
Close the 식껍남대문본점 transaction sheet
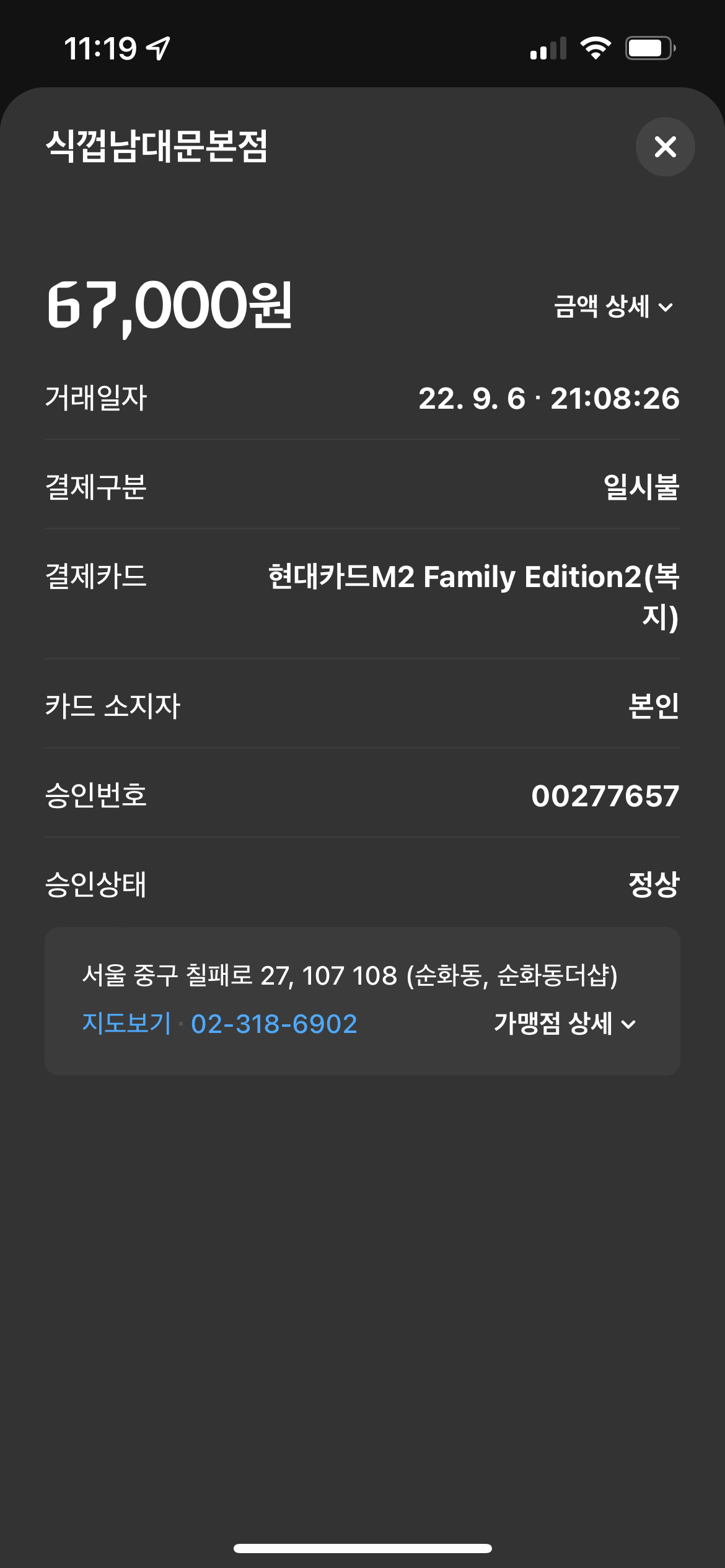tap(665, 147)
